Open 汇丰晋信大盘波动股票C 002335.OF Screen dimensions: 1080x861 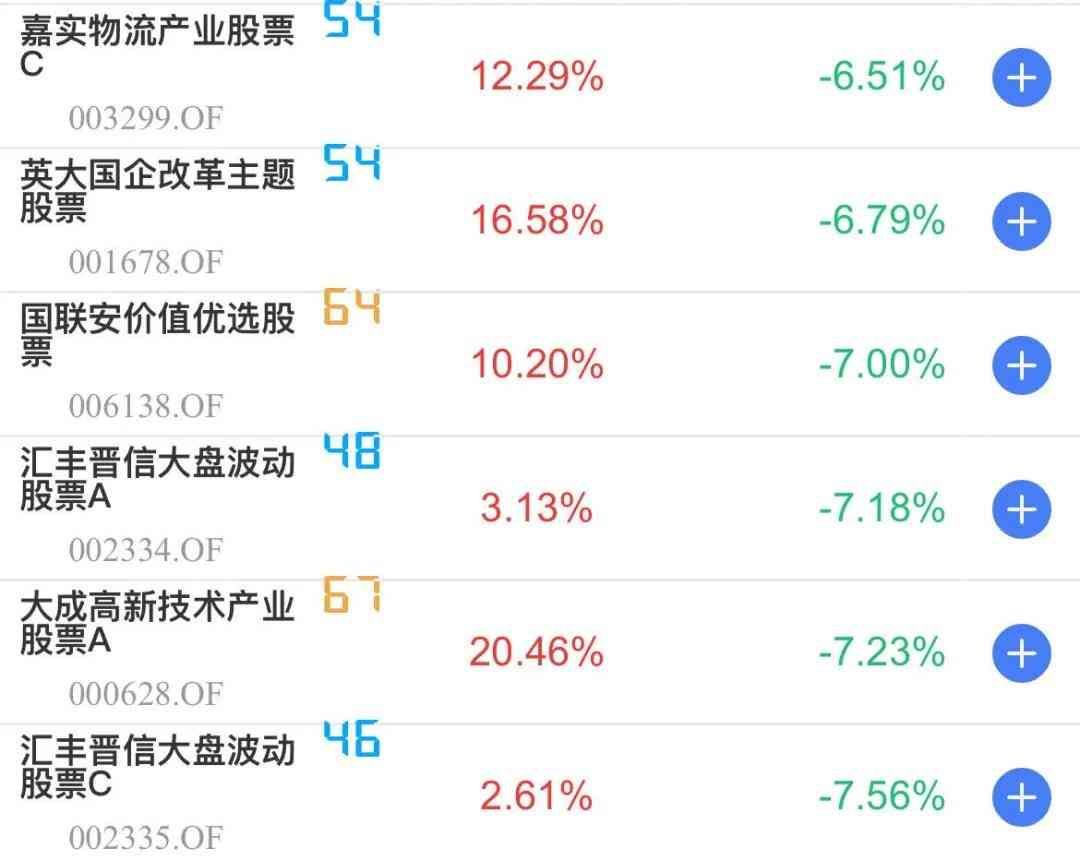click(x=158, y=768)
